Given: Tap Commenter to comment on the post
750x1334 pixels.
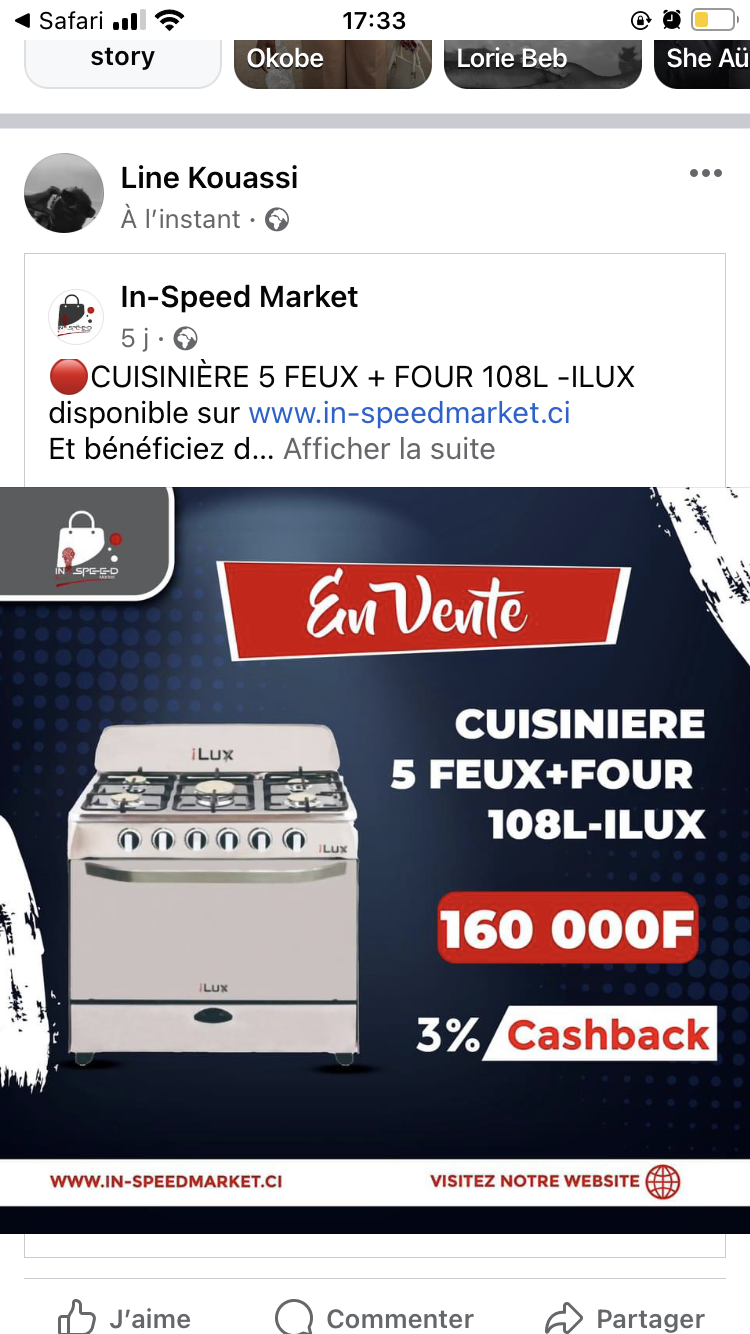Looking at the screenshot, I should [374, 1318].
